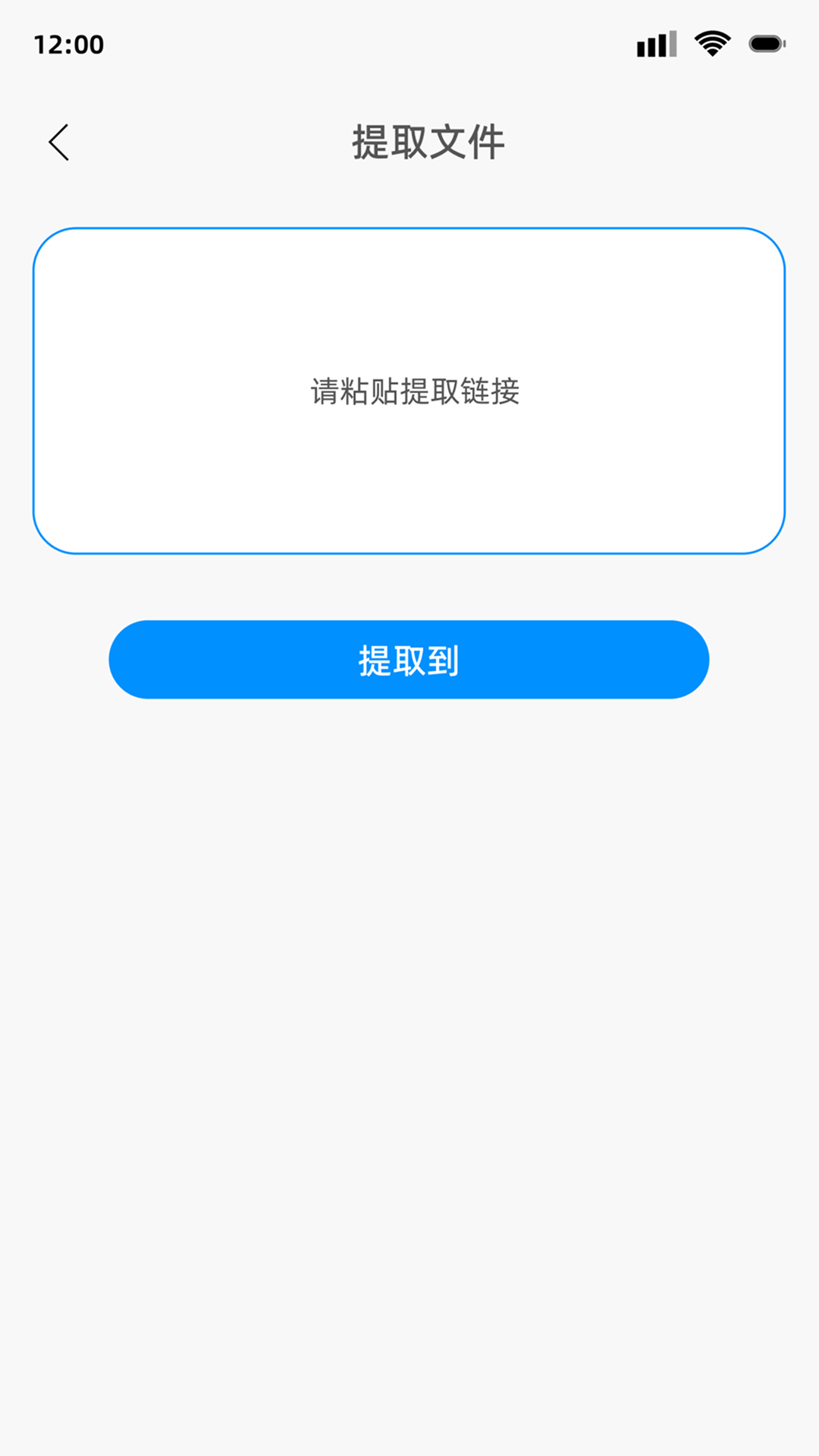Tap the rounded blue extract action bar

(x=409, y=659)
